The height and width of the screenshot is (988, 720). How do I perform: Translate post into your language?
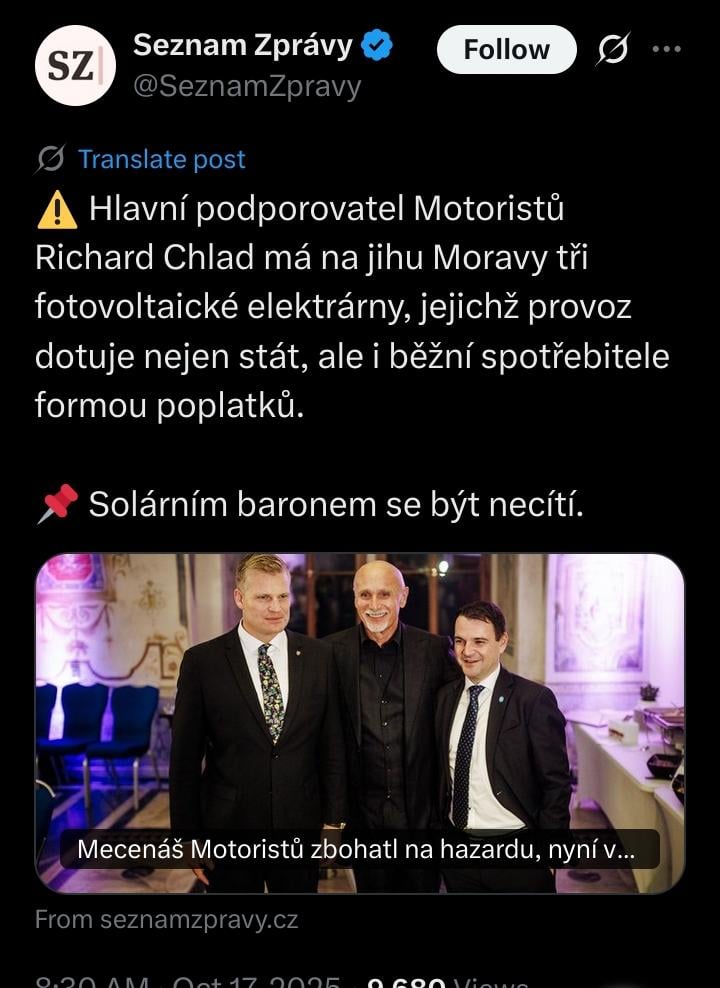161,159
